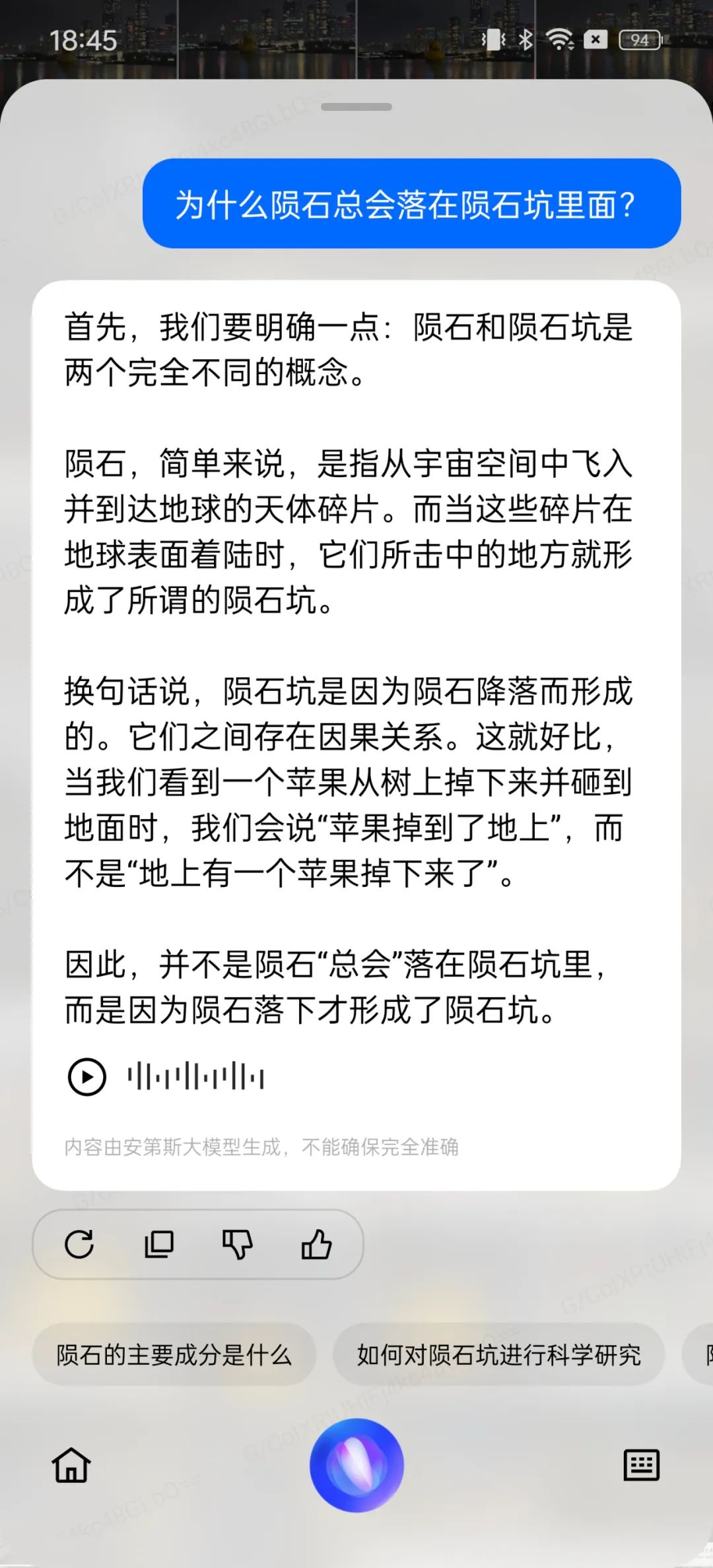This screenshot has height=1568, width=713.
Task: Copy the answer text
Action: point(158,1245)
